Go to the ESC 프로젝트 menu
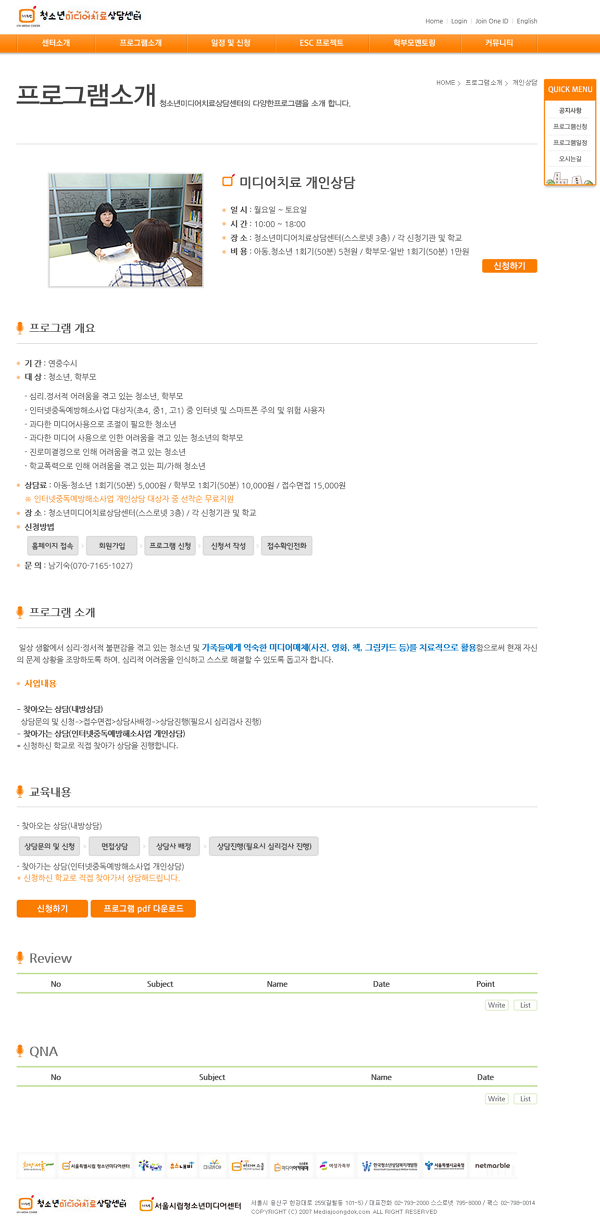The height and width of the screenshot is (1231, 600). point(321,43)
